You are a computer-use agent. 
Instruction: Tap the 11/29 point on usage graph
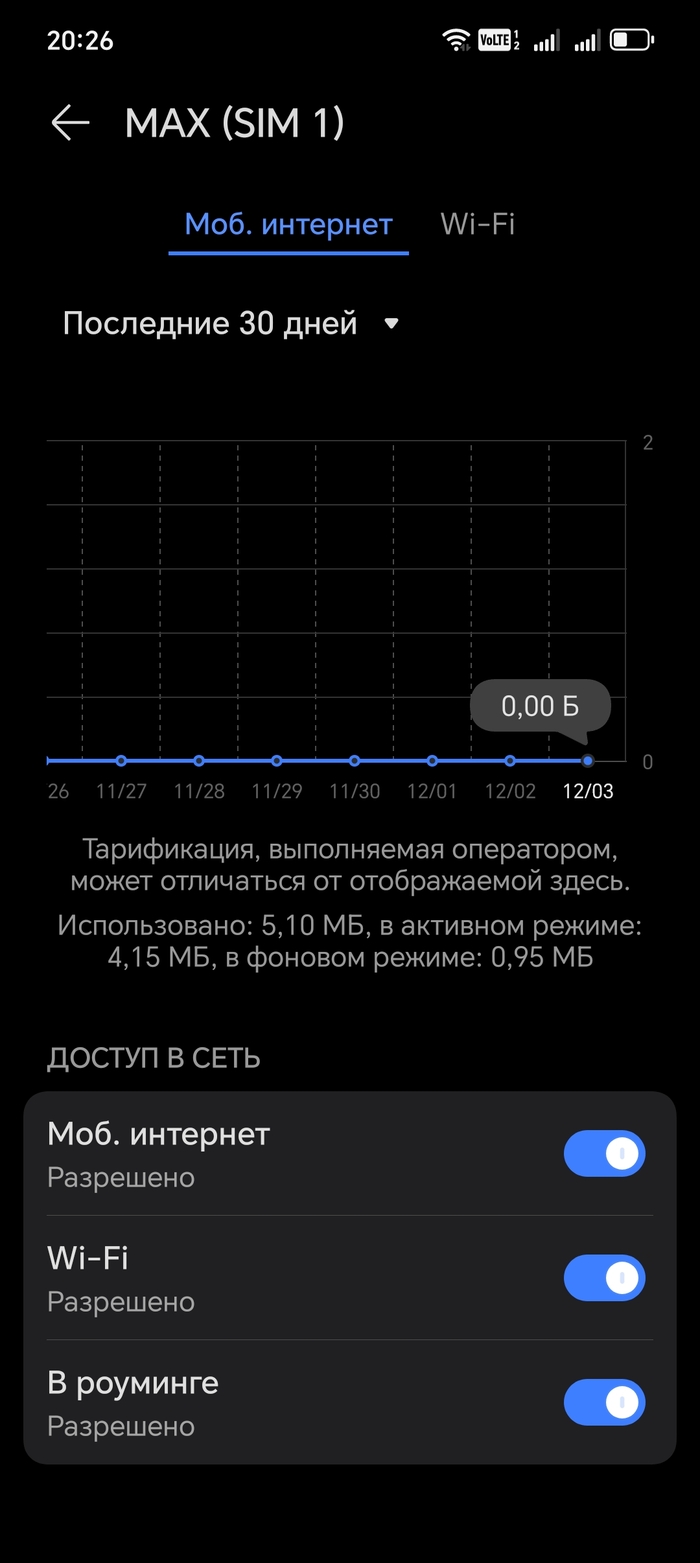(277, 761)
